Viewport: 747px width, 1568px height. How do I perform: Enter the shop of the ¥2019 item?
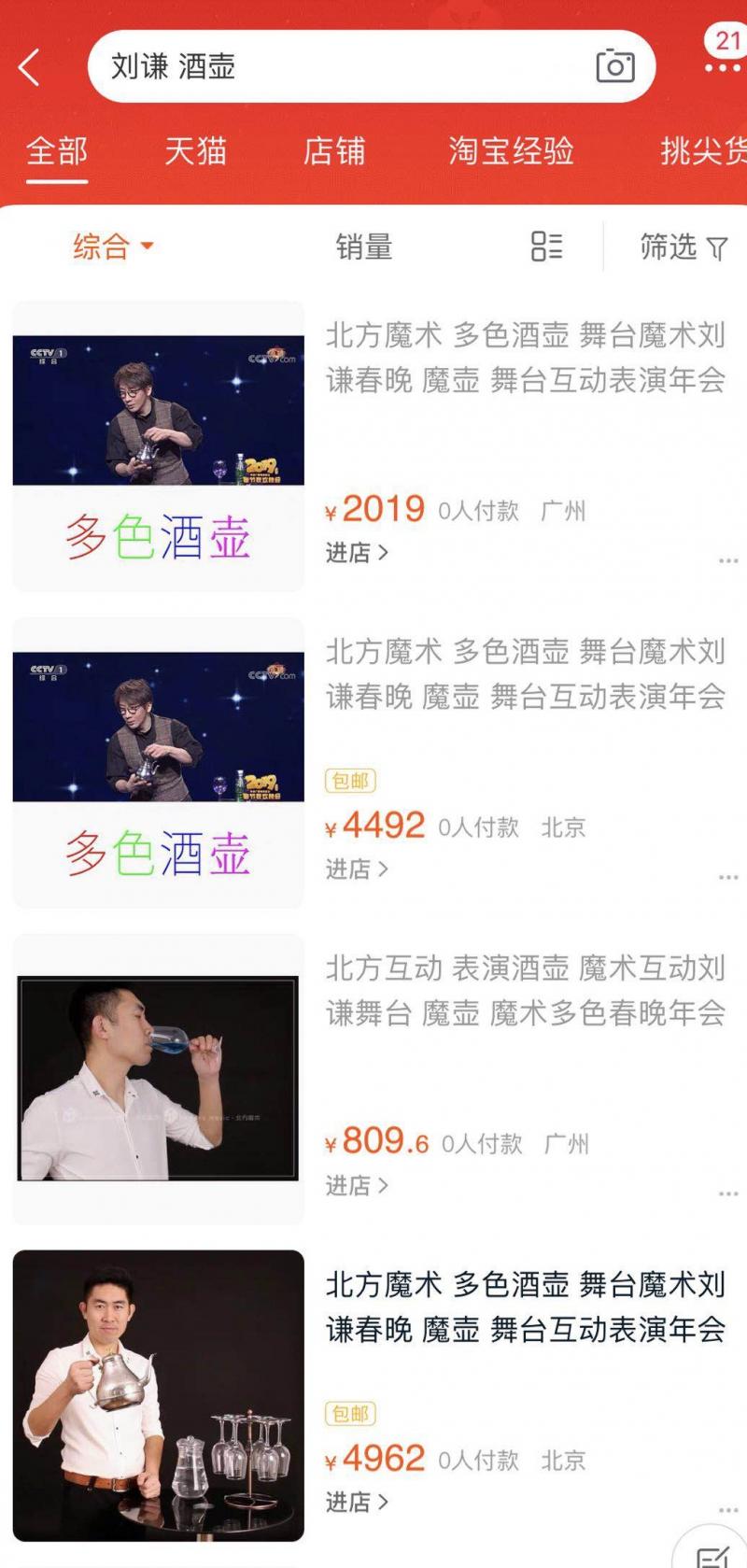pos(357,553)
